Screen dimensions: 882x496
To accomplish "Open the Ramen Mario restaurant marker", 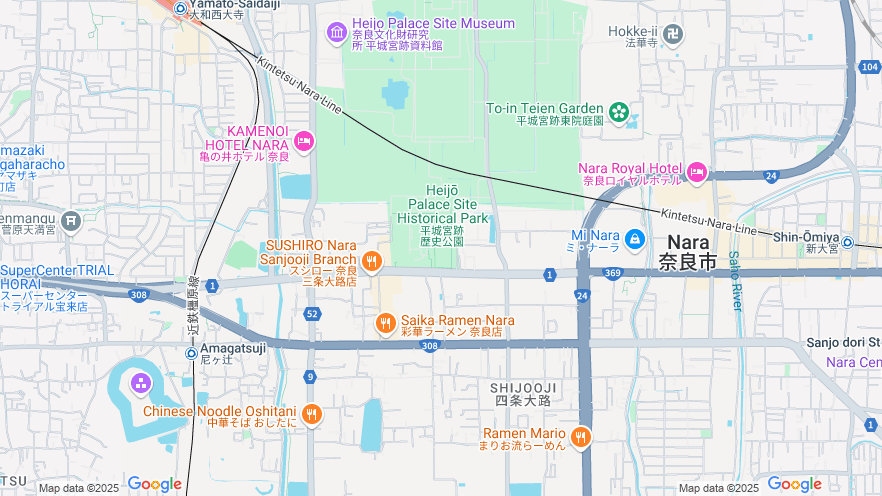I will pos(581,437).
